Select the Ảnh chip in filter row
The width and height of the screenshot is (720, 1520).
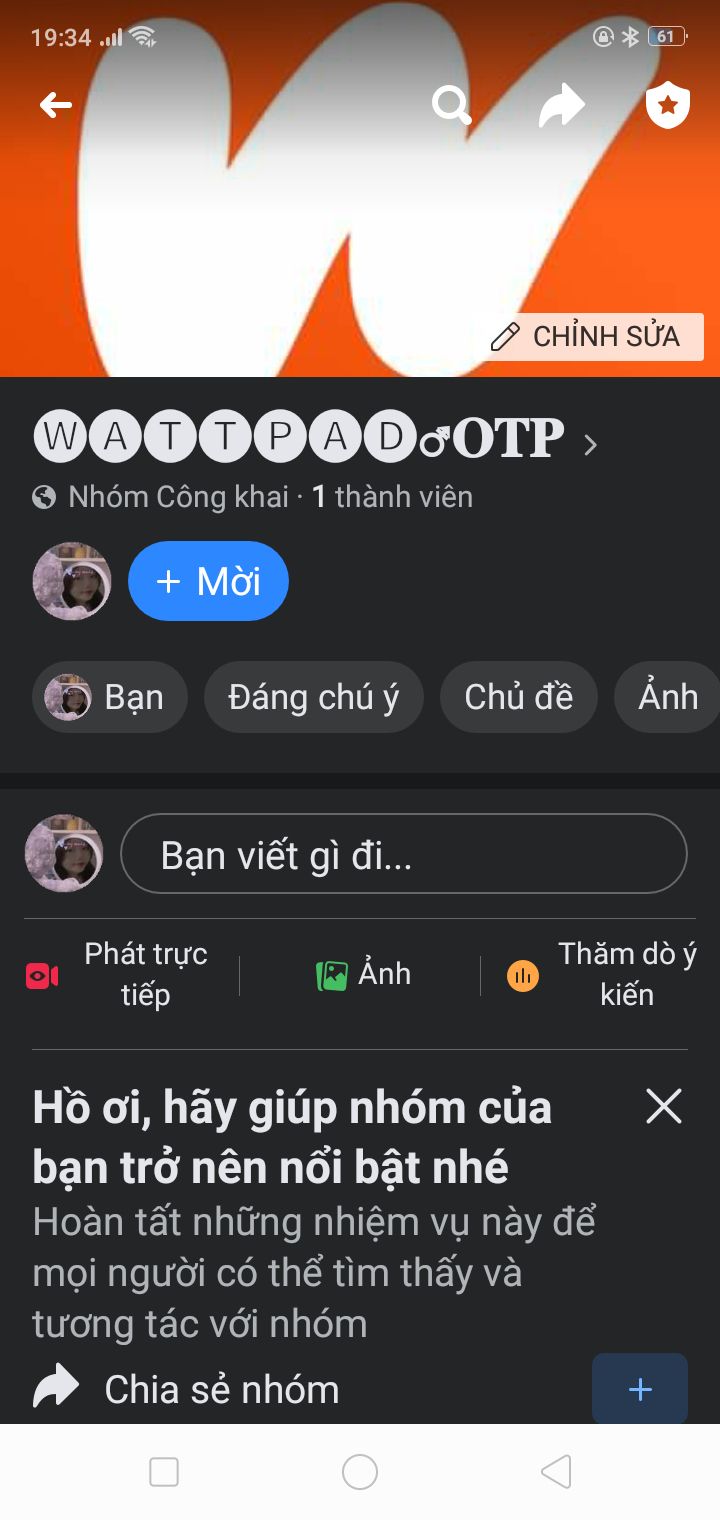coord(667,697)
